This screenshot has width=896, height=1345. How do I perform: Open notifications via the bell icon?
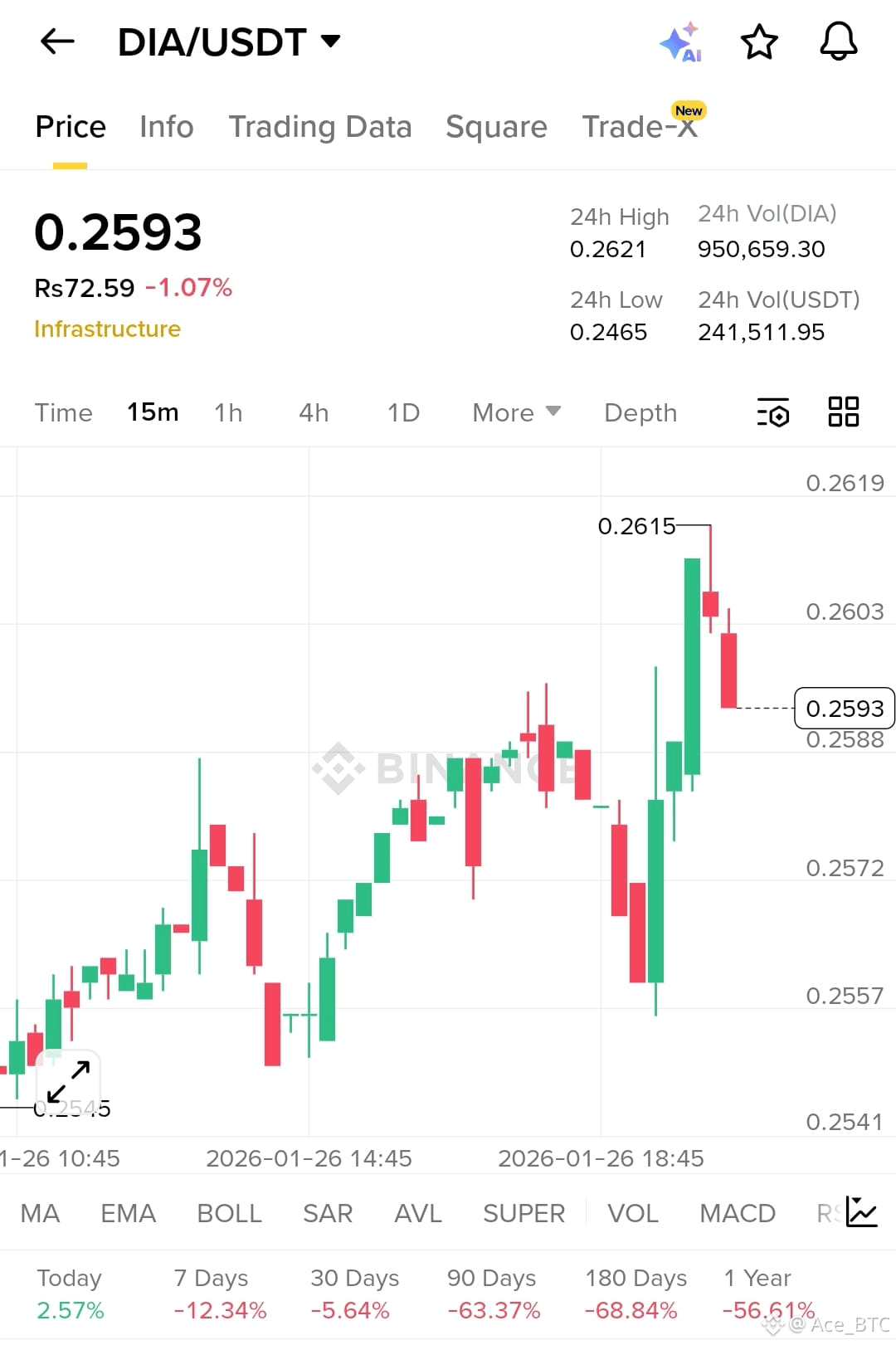point(839,41)
